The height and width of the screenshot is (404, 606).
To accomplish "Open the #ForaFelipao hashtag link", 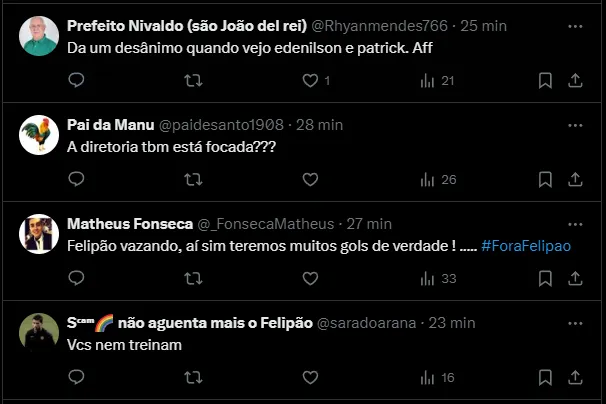I will (526, 246).
